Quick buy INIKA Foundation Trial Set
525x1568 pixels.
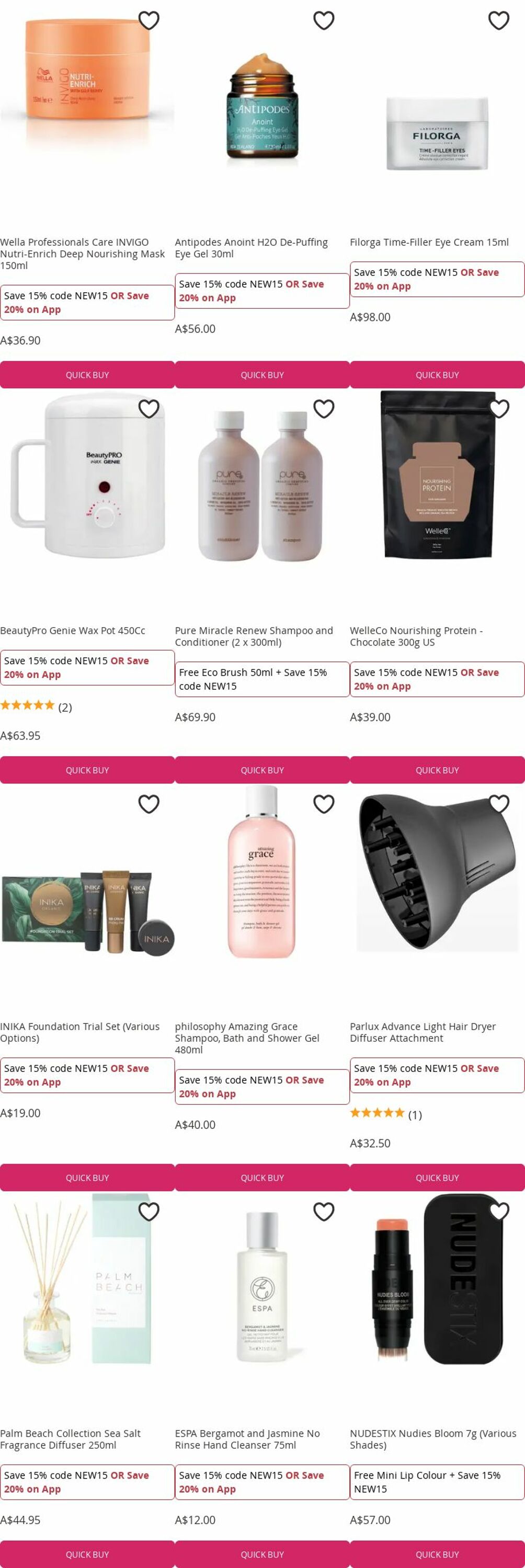[87, 1177]
